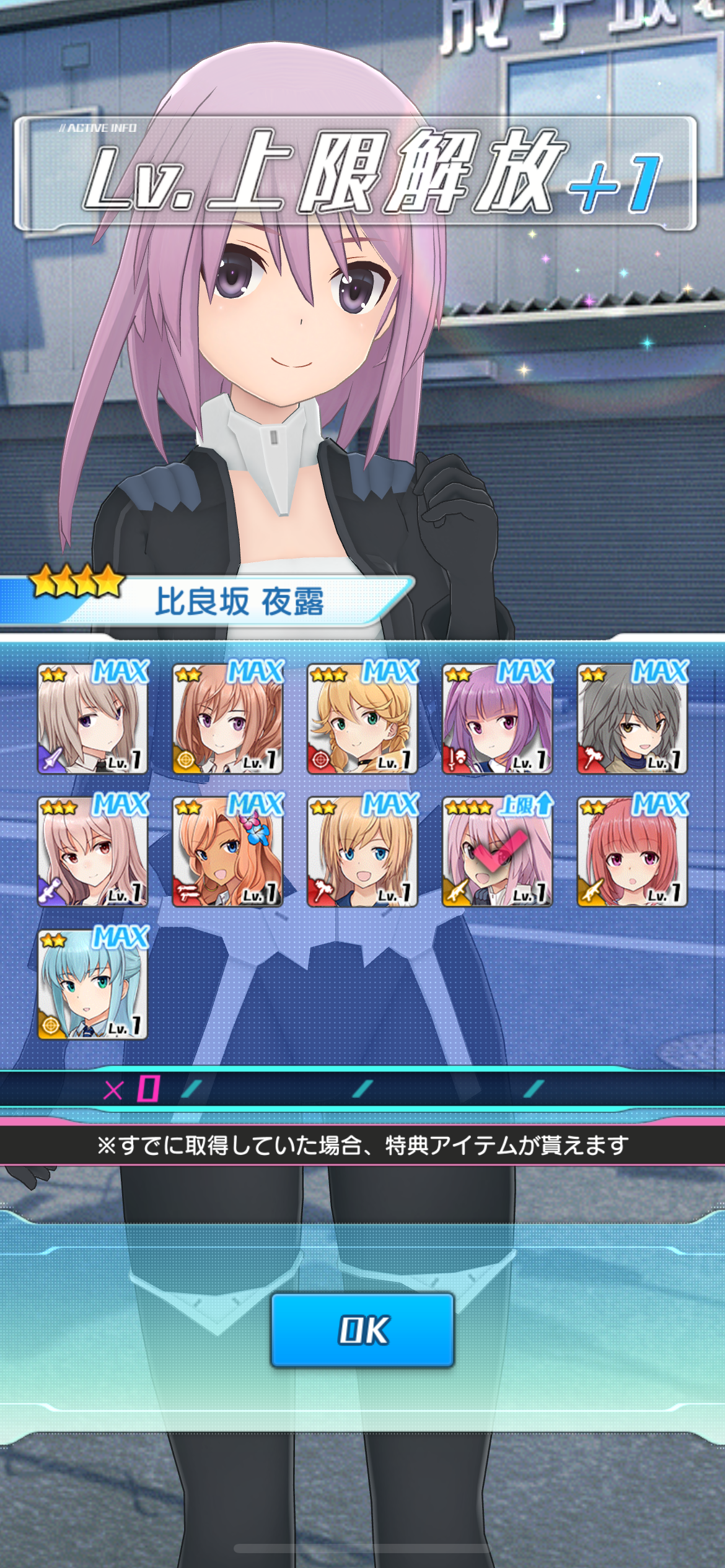
Task: View the purple twin-tail character tile
Action: click(497, 719)
